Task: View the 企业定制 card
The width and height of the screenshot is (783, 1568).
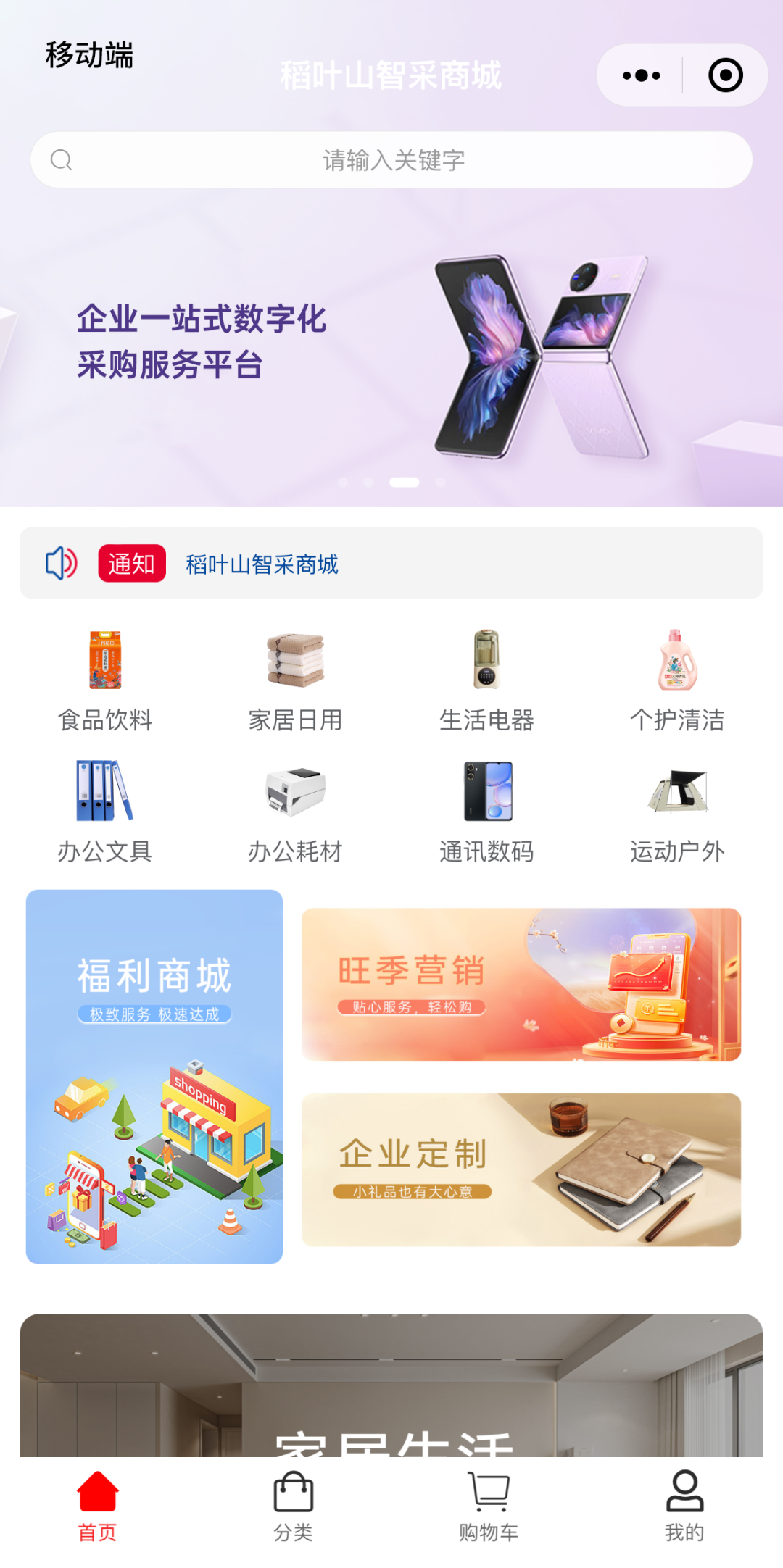Action: point(521,1169)
